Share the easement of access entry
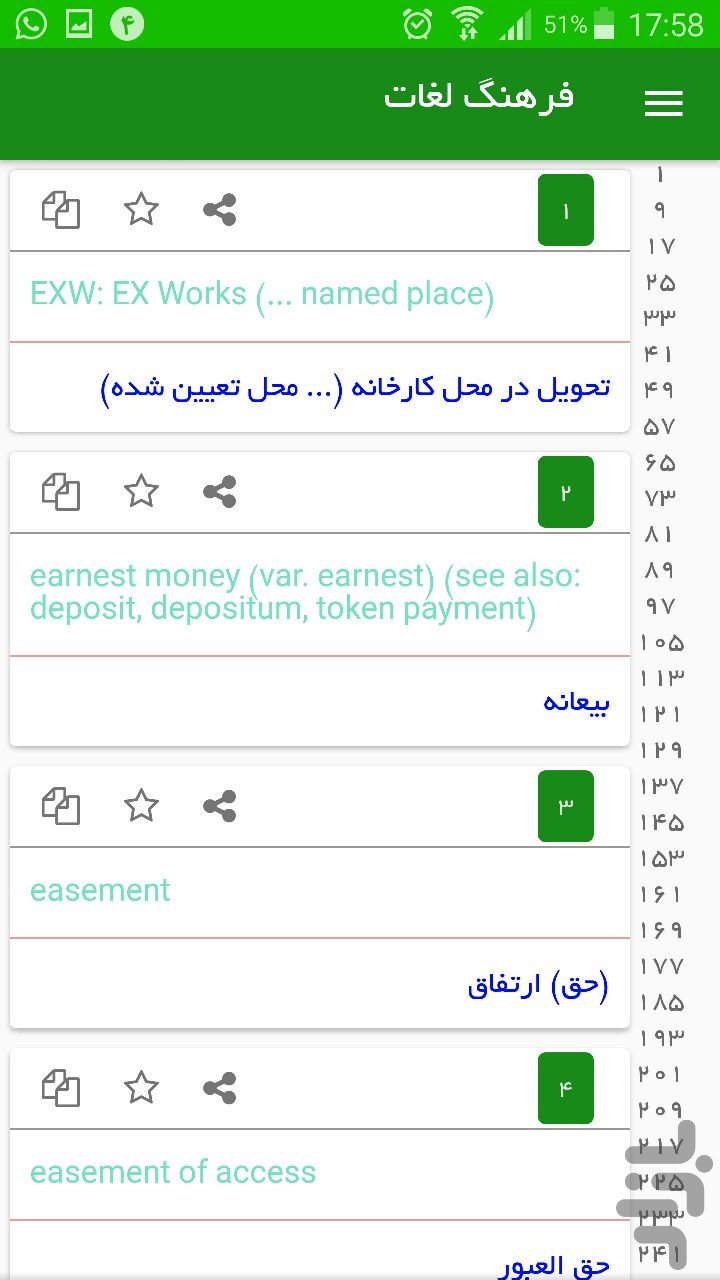 (220, 1088)
